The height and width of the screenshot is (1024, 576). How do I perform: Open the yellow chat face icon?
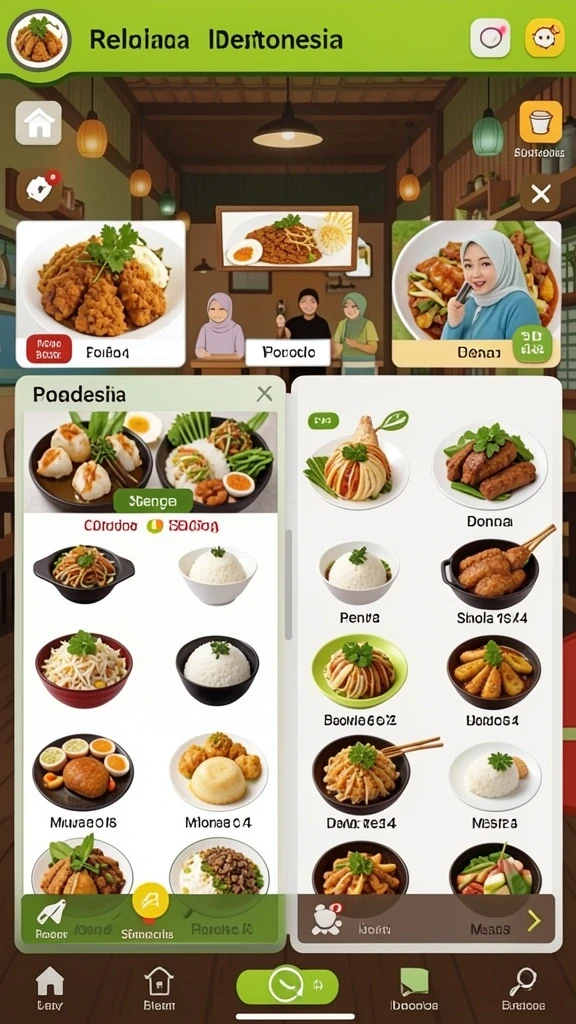tap(545, 37)
